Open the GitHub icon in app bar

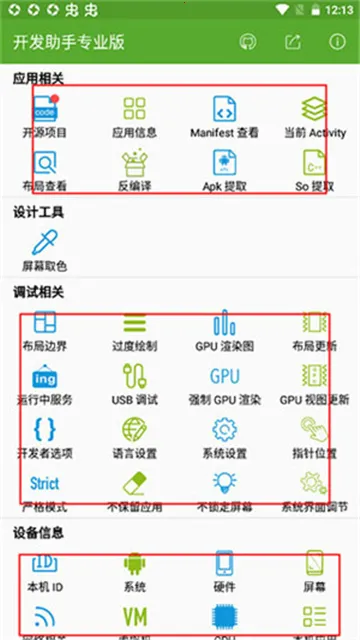coord(247,42)
